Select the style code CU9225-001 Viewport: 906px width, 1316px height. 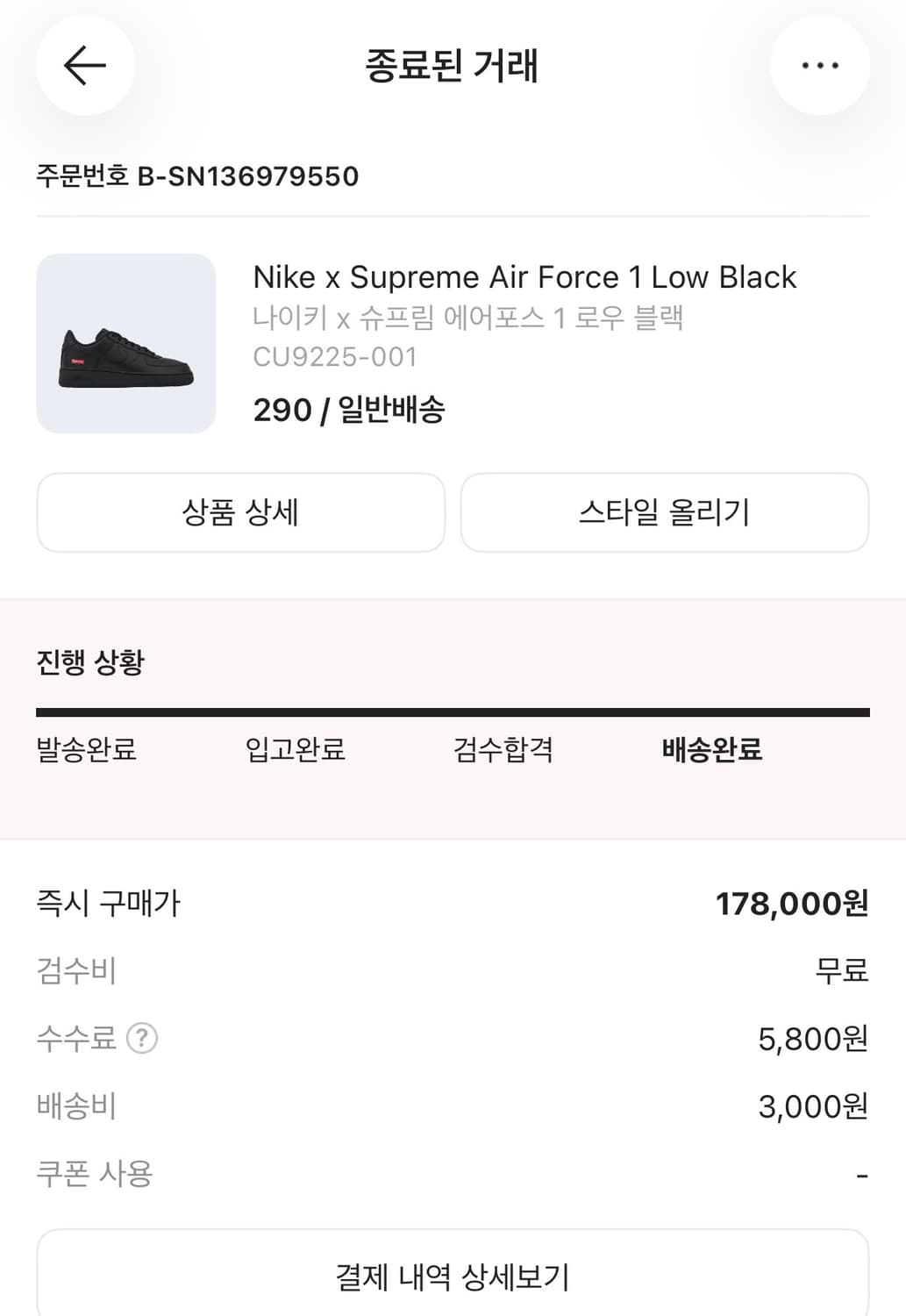coord(335,356)
